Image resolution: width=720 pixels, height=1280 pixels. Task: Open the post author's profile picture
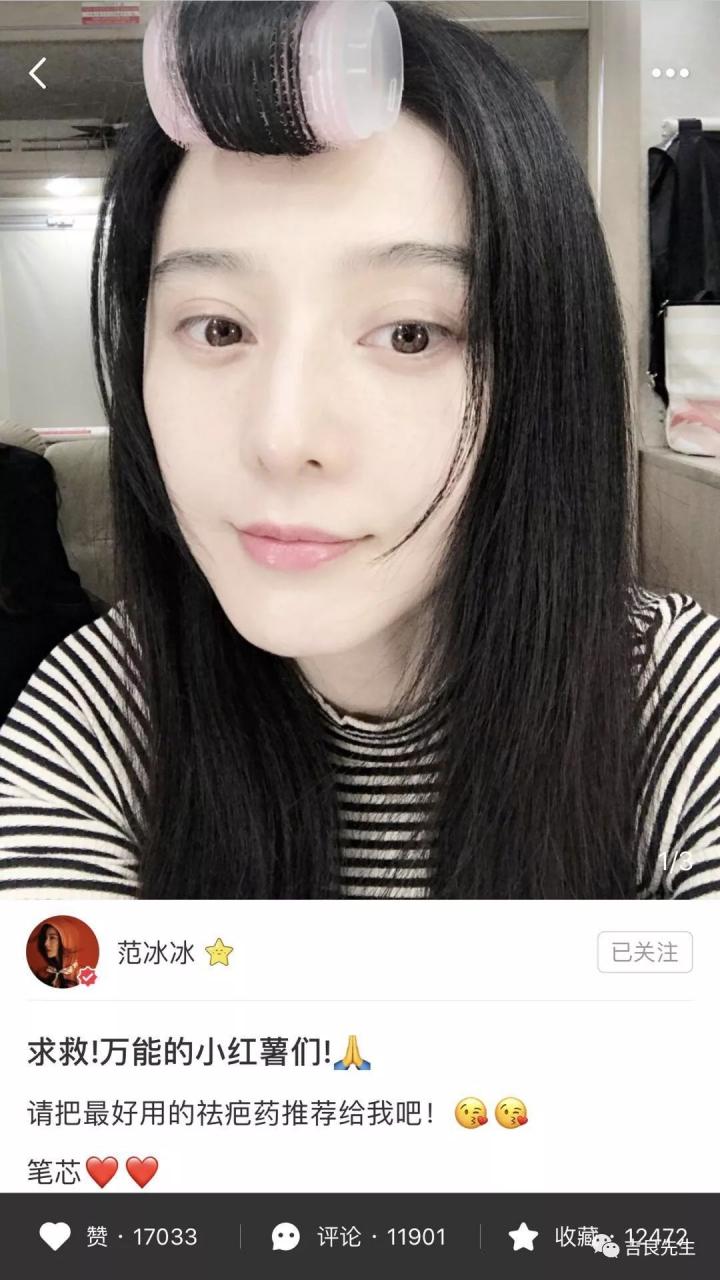(62, 952)
